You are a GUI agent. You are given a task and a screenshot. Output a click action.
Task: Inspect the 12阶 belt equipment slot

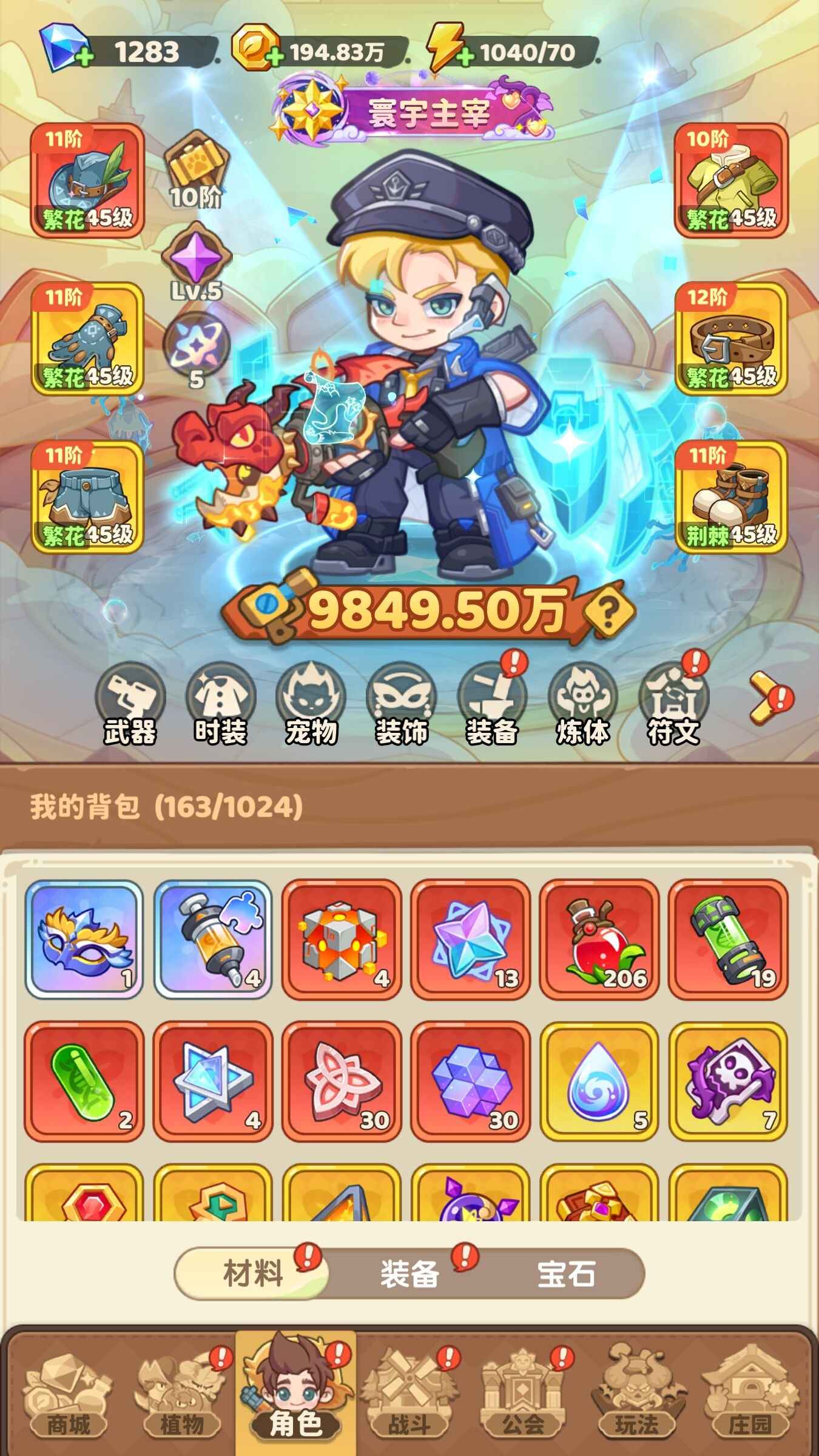(731, 339)
